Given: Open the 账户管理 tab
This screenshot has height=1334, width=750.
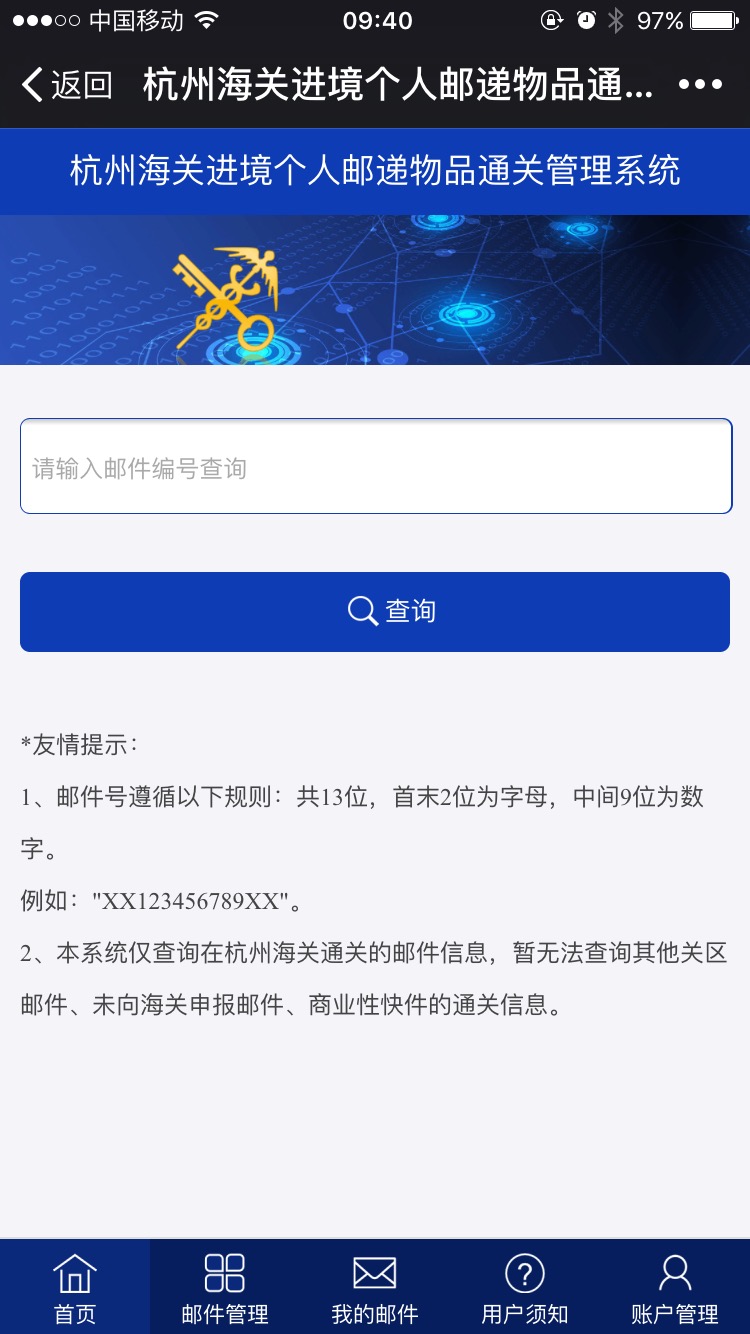Looking at the screenshot, I should (x=675, y=1288).
